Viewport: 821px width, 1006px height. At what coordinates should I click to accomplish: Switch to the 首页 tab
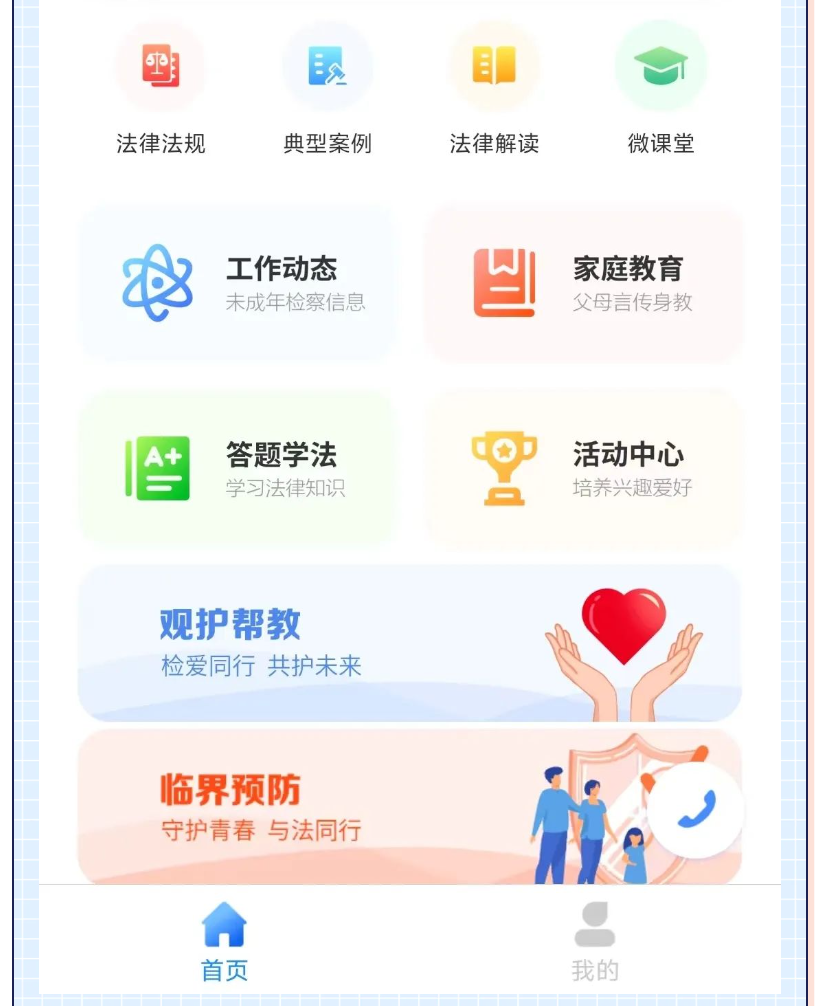(224, 942)
